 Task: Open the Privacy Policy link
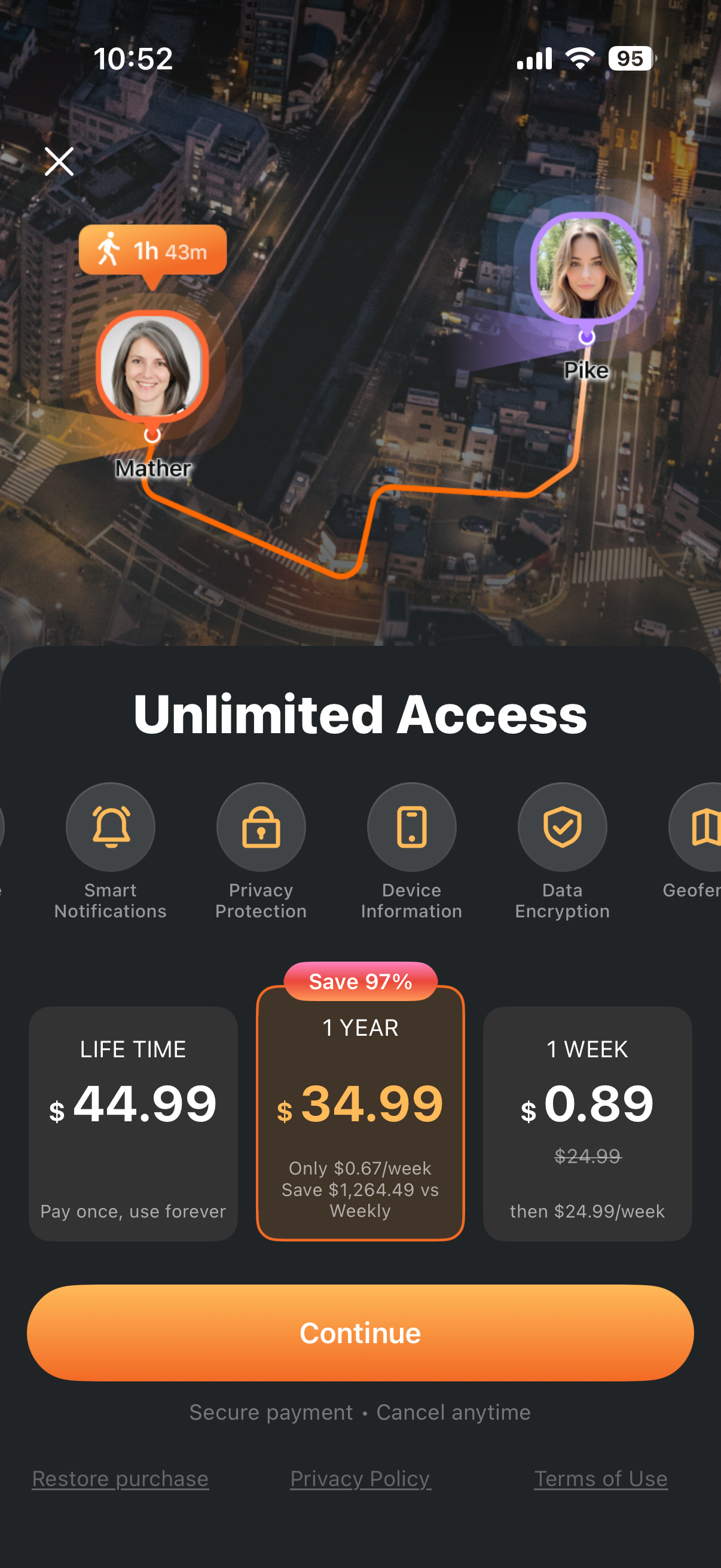[360, 1478]
